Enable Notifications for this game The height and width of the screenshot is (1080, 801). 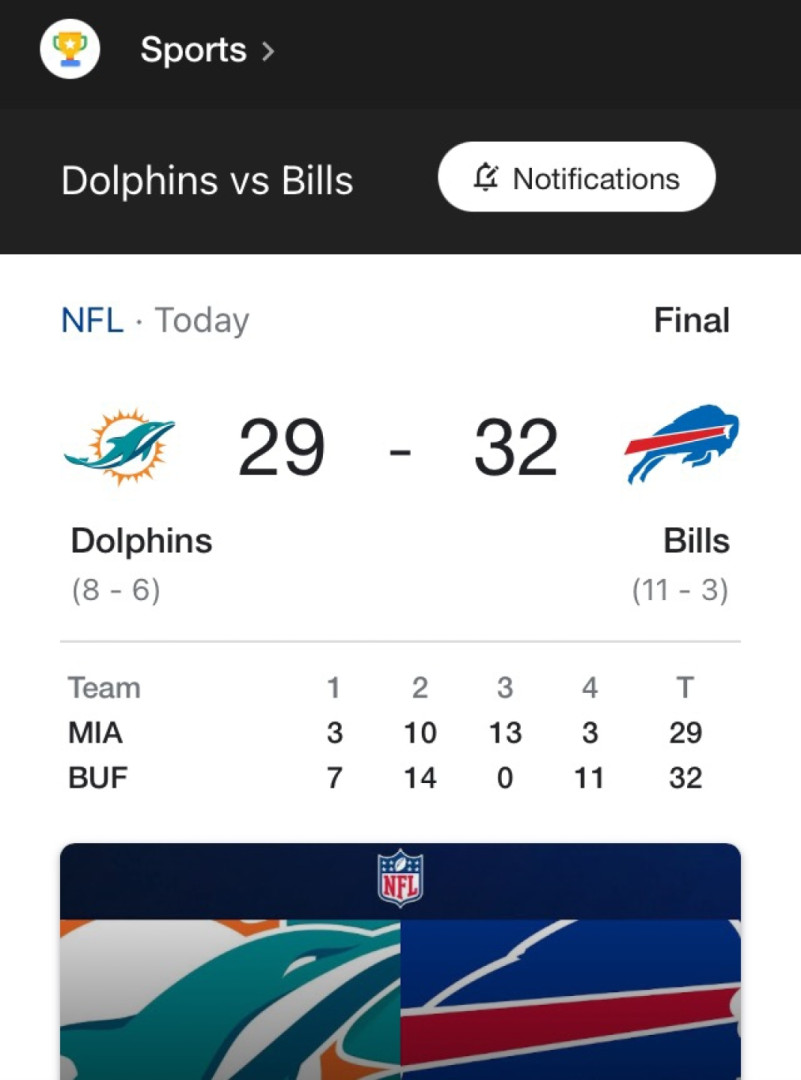(x=576, y=178)
